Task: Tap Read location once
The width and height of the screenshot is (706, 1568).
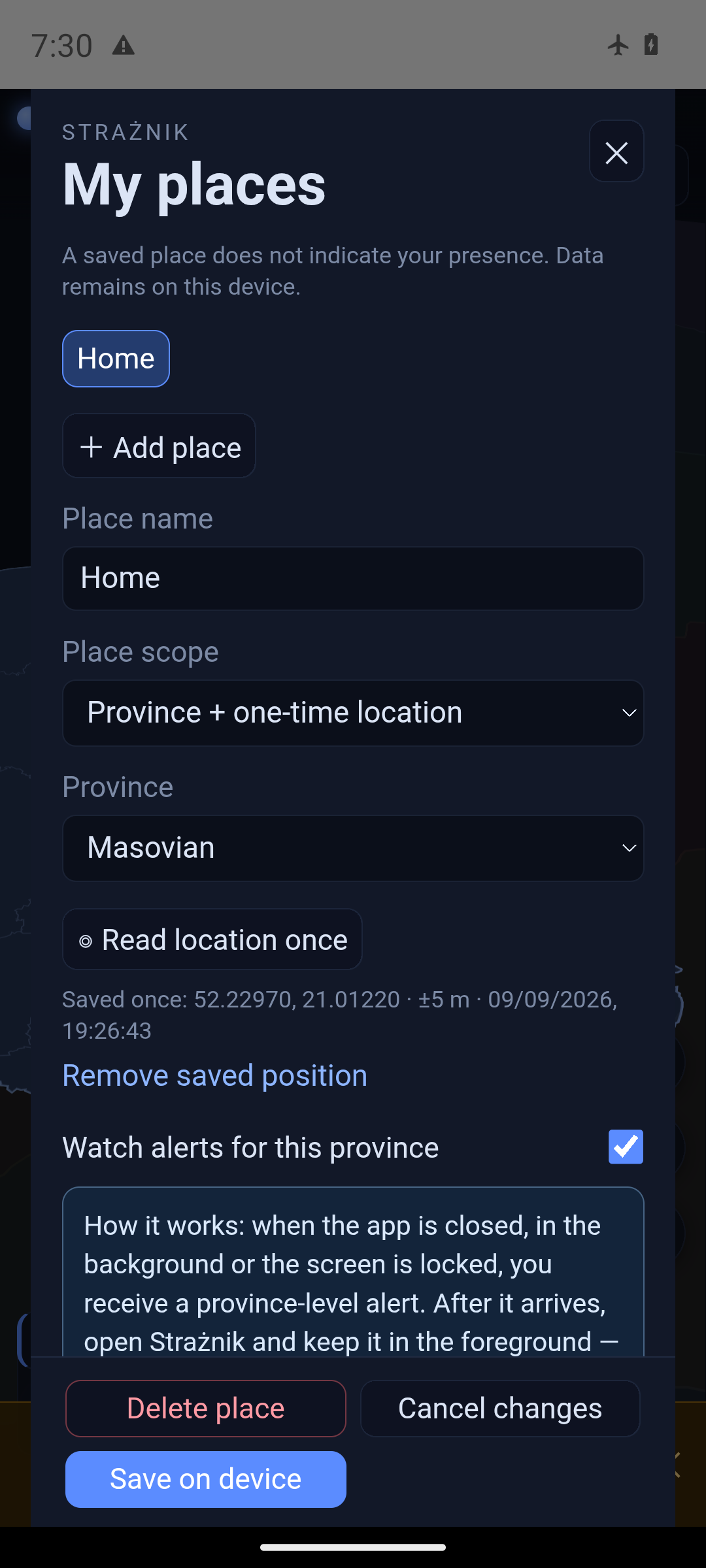Action: pos(212,939)
